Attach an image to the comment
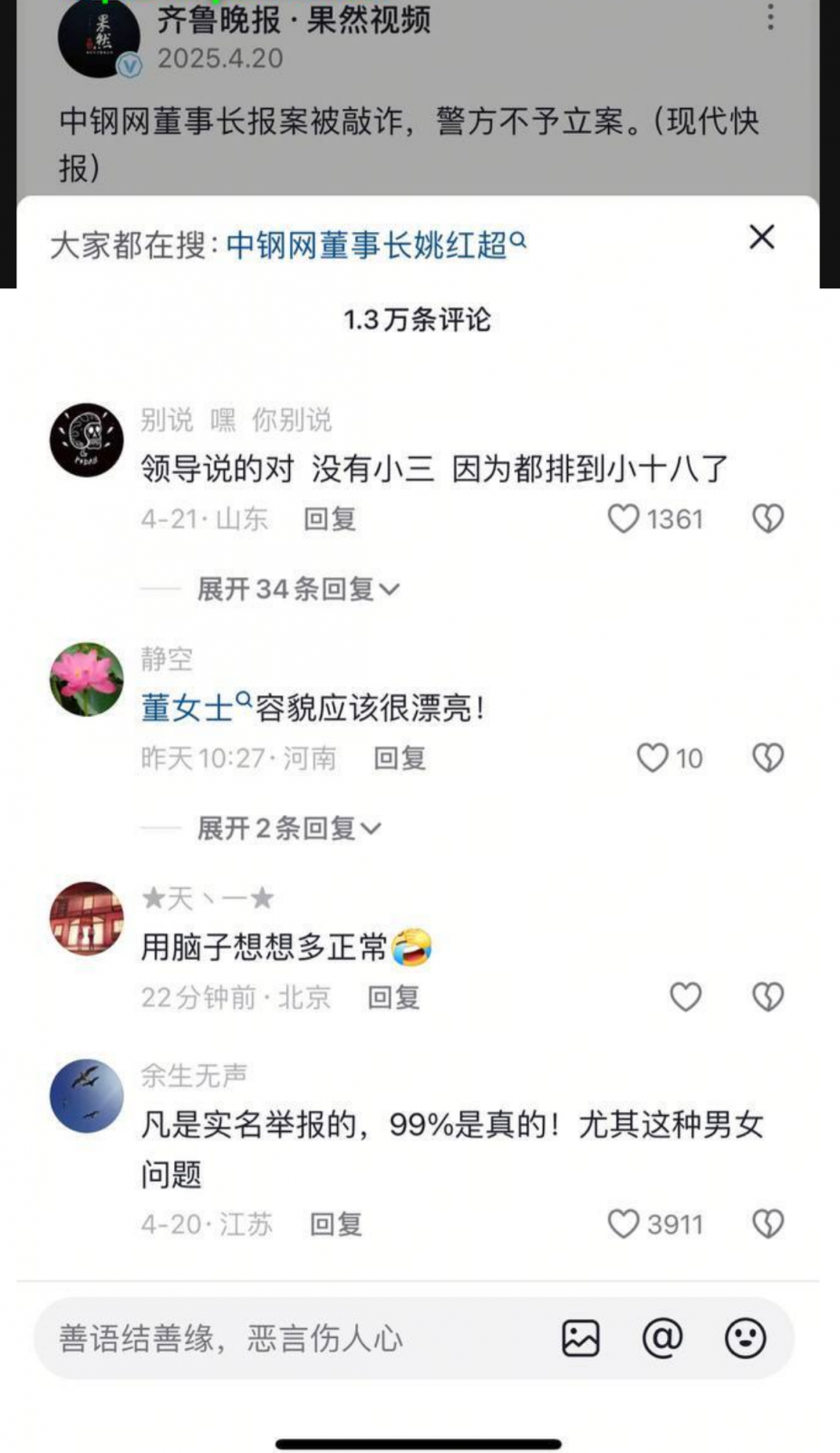This screenshot has height=1453, width=840. 581,1338
